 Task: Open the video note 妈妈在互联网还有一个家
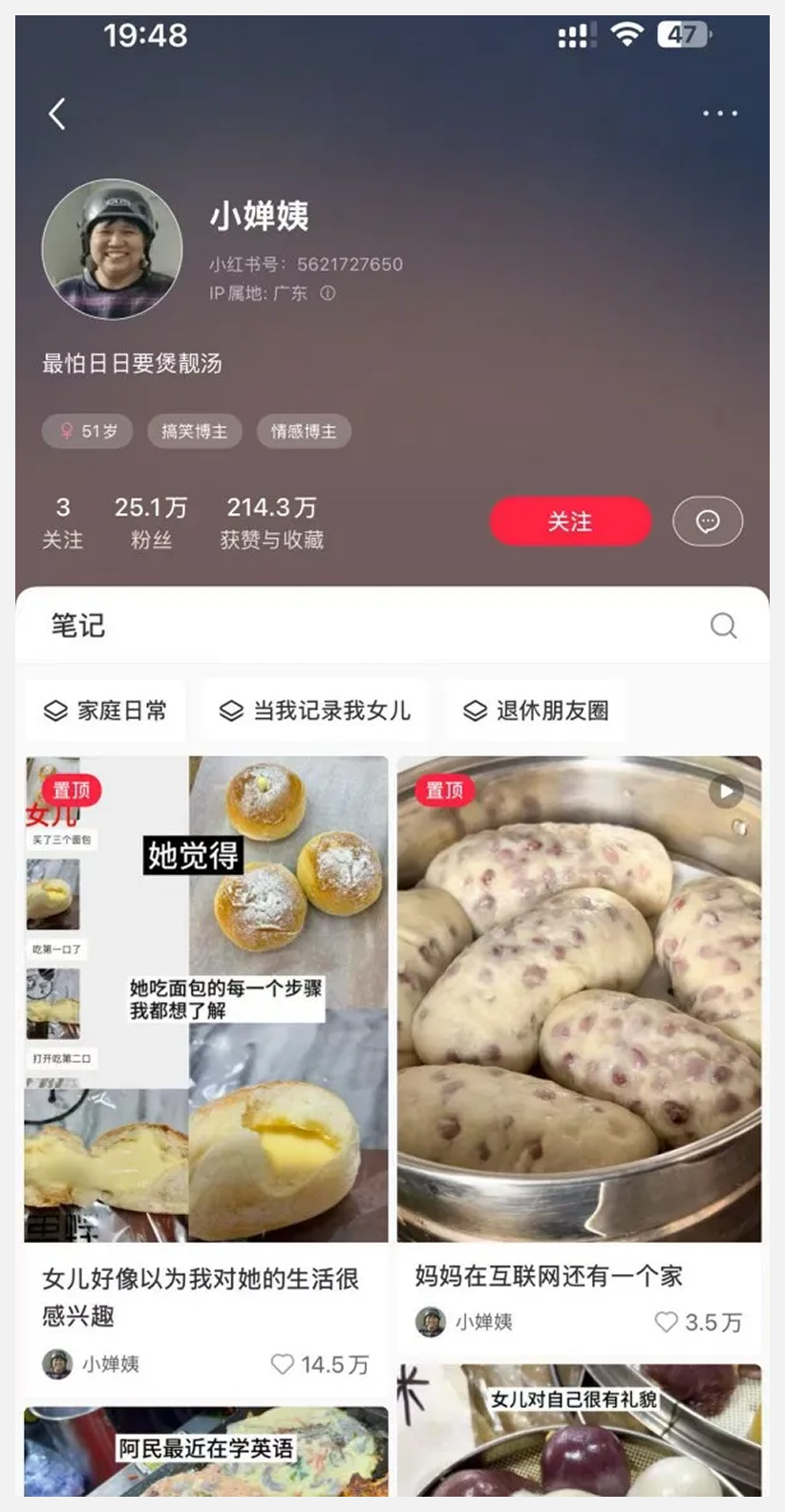(x=579, y=999)
